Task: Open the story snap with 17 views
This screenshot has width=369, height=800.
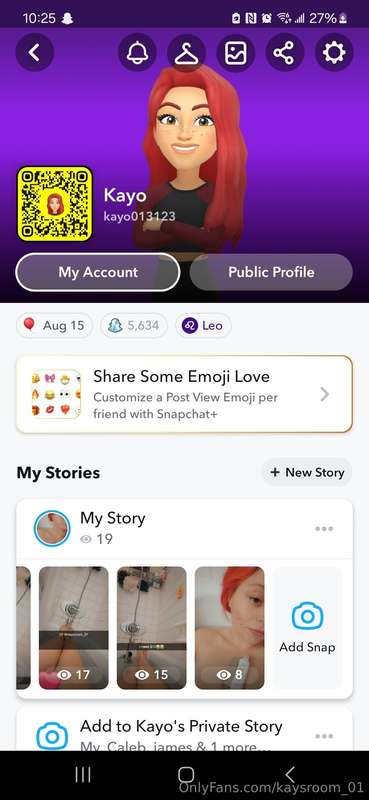Action: pyautogui.click(x=73, y=628)
